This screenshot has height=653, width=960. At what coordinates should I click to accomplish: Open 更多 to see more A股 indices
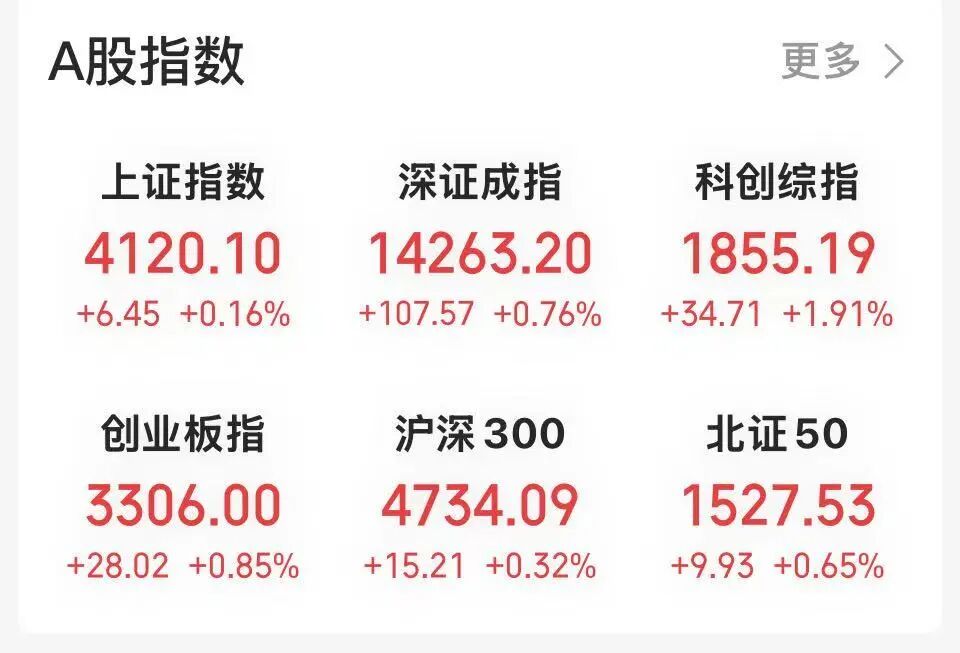842,62
